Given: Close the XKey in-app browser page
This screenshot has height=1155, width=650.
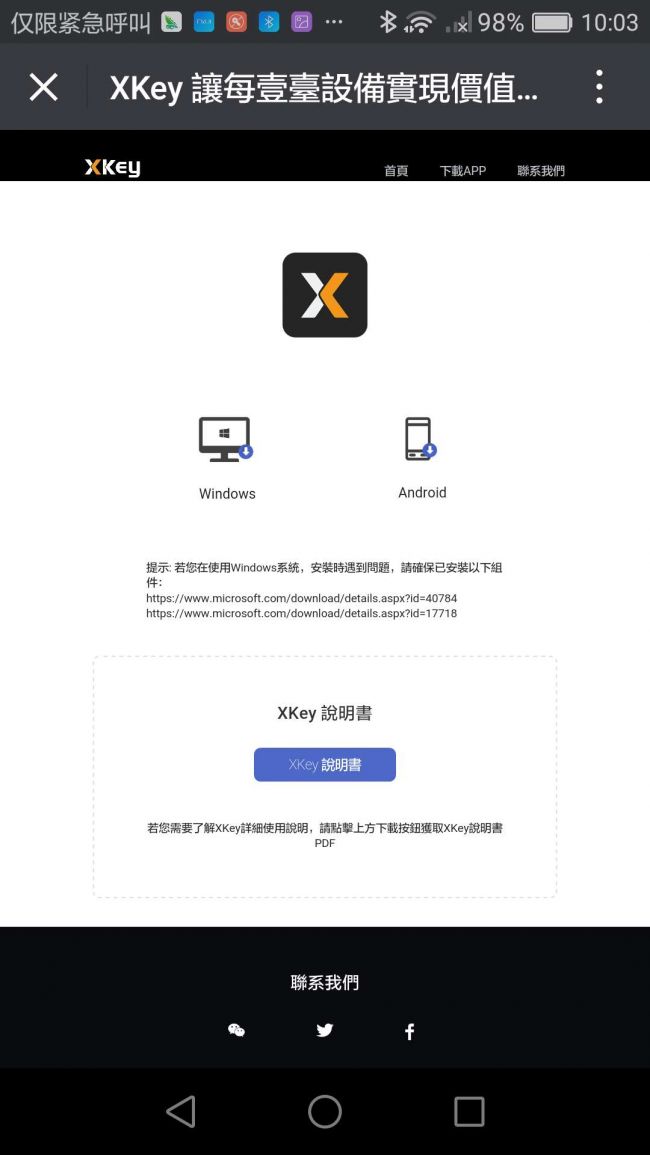Looking at the screenshot, I should click(44, 88).
